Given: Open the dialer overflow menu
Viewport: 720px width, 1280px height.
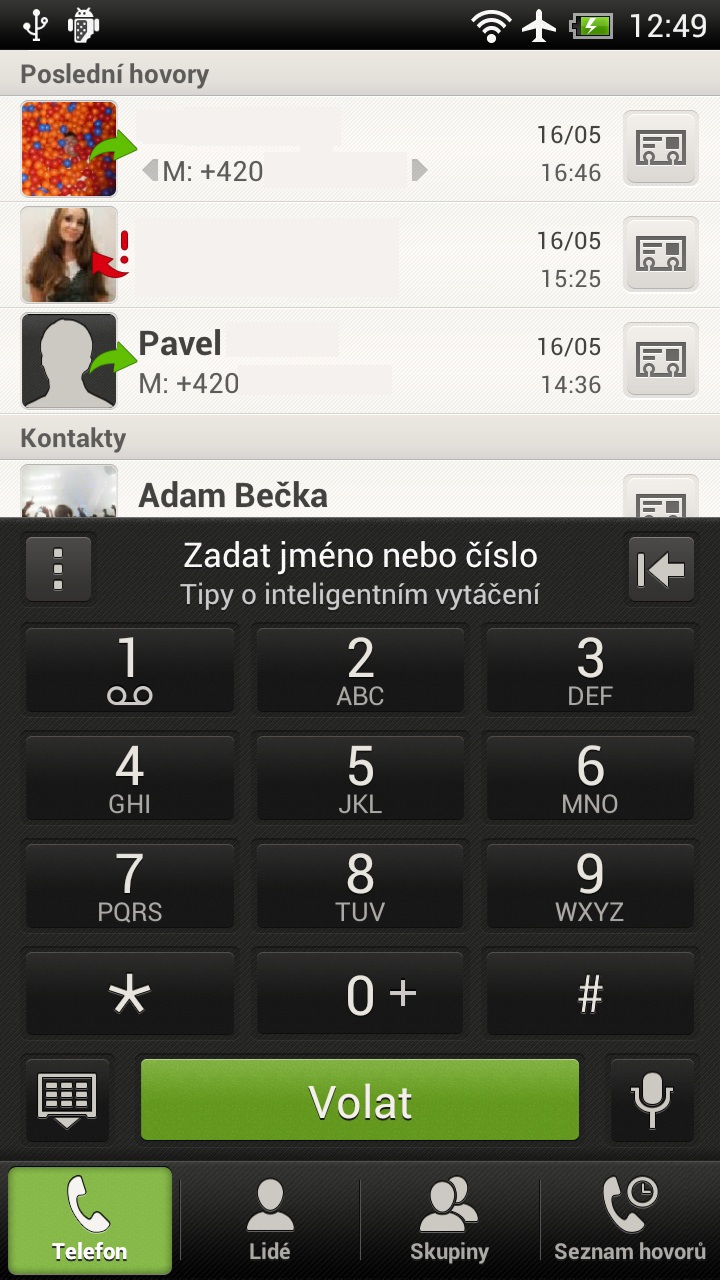Looking at the screenshot, I should [x=58, y=569].
